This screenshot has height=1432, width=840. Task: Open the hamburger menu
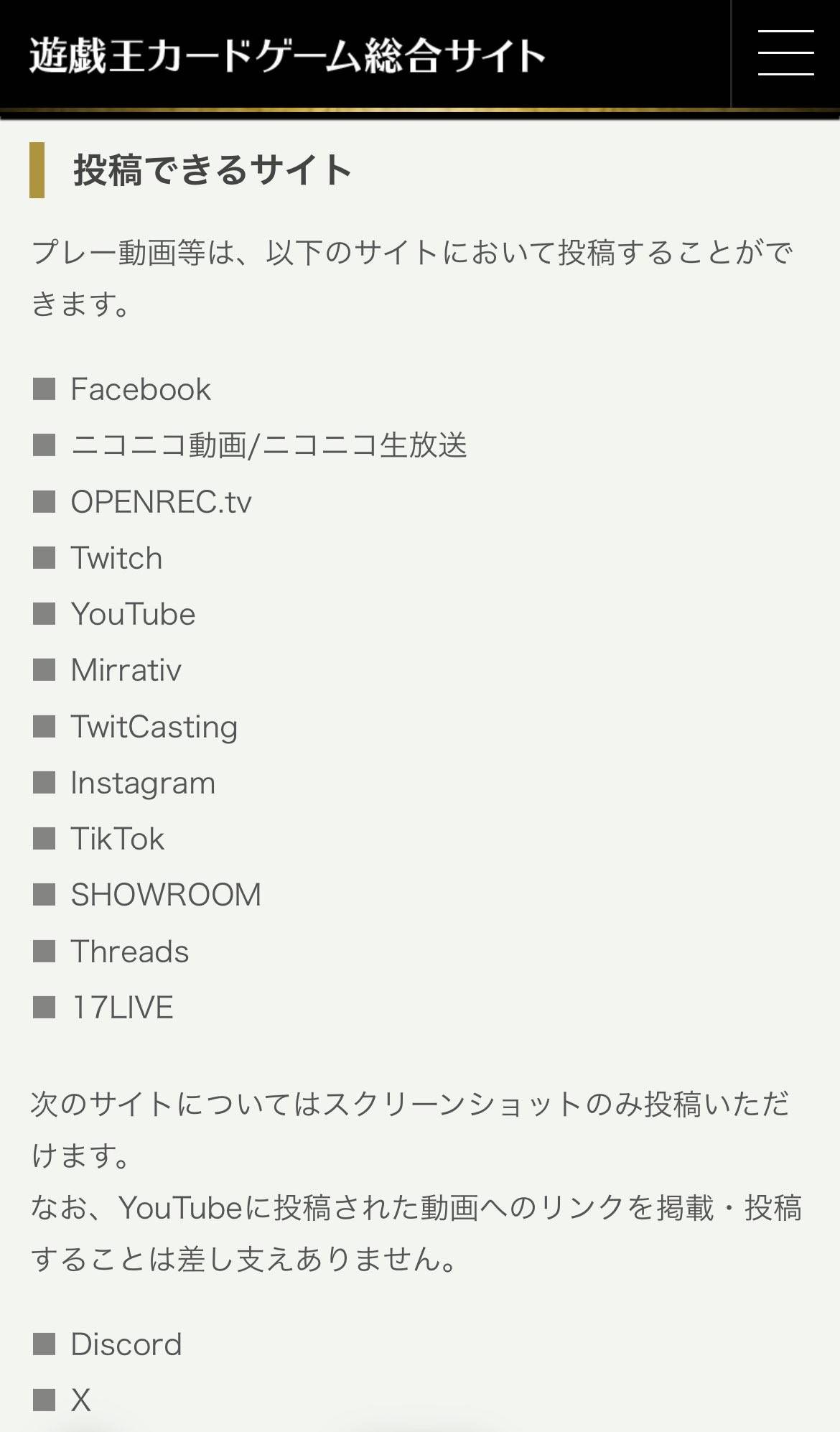(785, 53)
